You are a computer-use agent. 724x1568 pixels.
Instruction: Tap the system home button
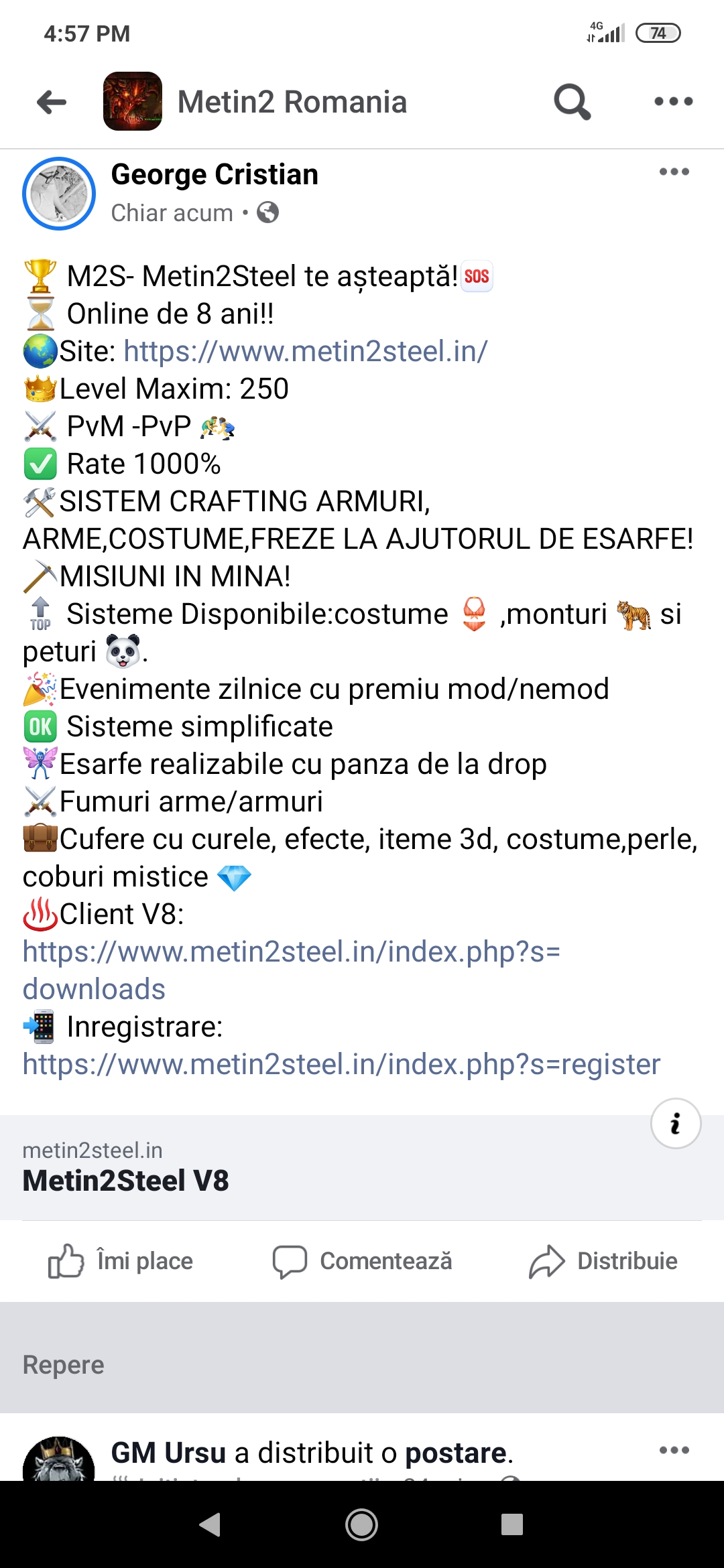[x=361, y=1525]
